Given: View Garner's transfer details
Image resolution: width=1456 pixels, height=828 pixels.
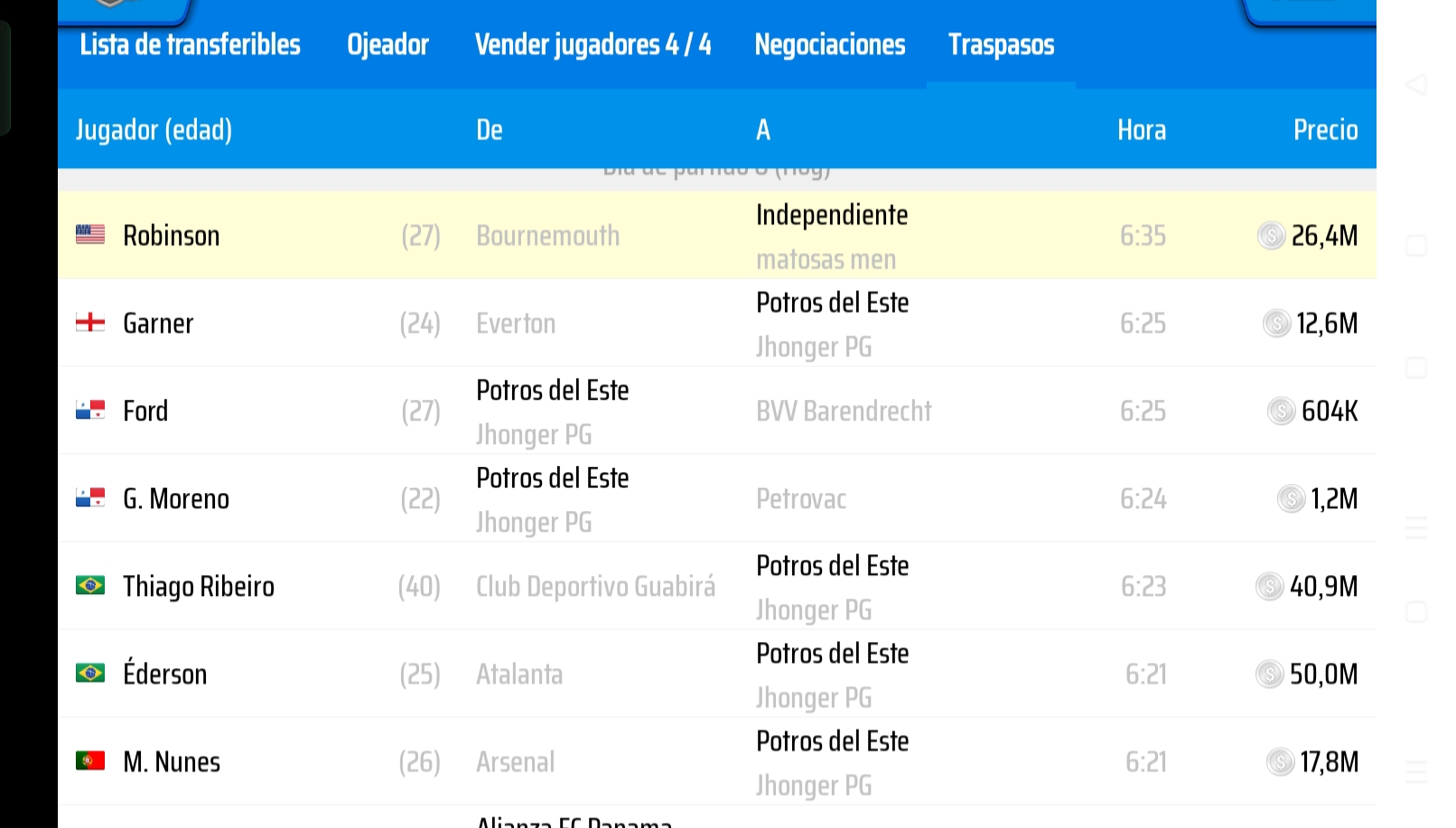Looking at the screenshot, I should 158,323.
